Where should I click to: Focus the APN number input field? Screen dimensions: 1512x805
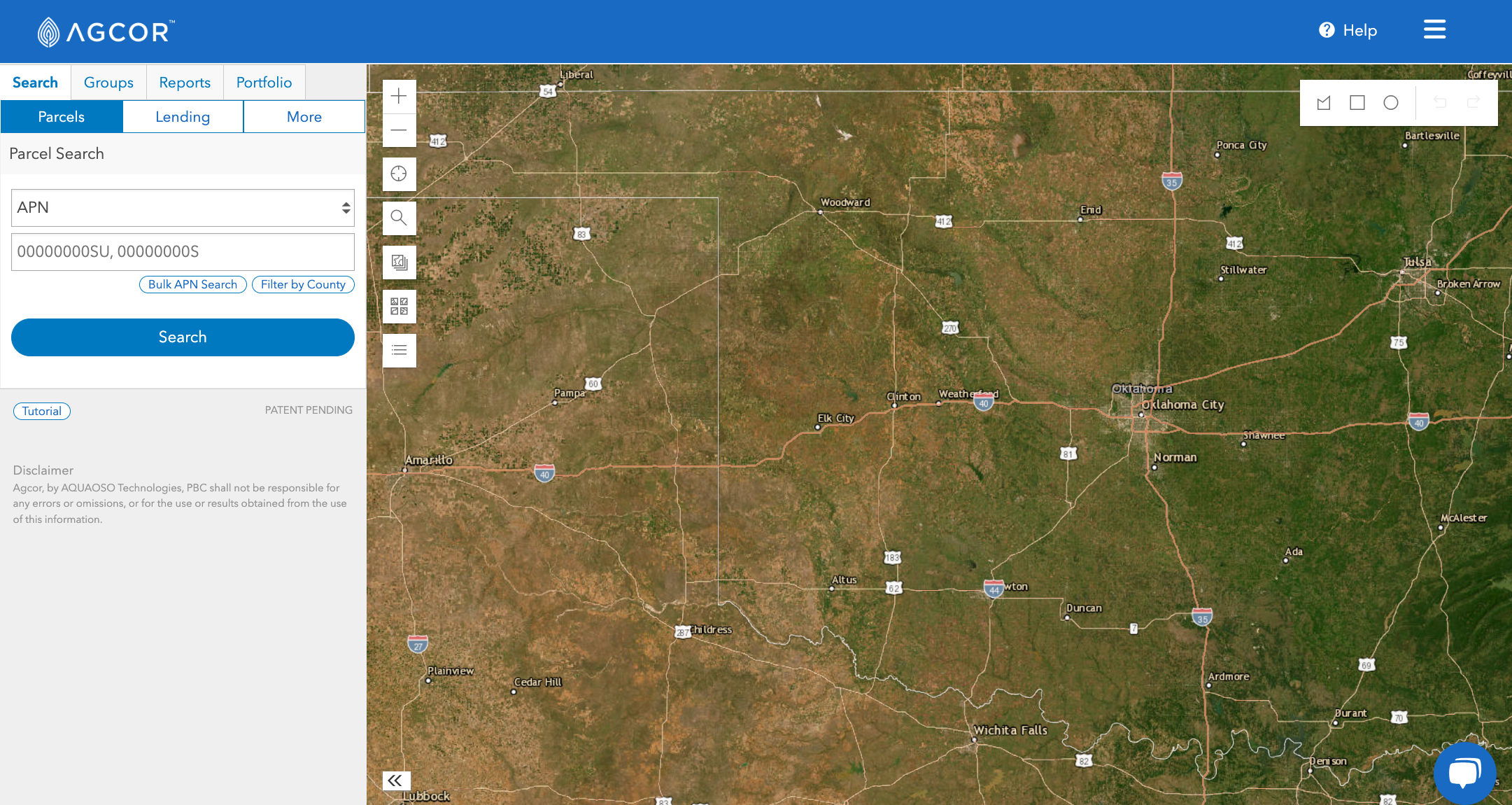183,252
